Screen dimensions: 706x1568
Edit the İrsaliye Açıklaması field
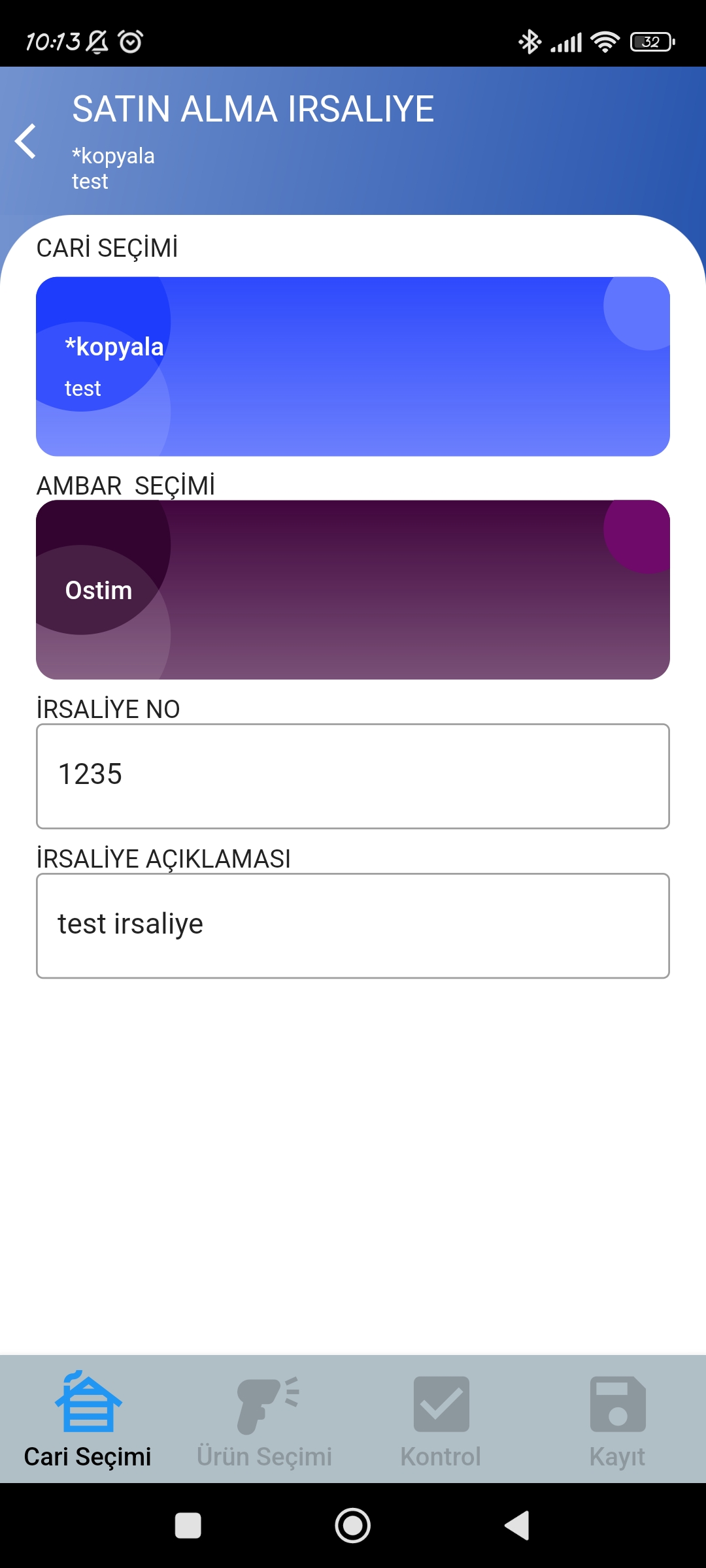(353, 926)
